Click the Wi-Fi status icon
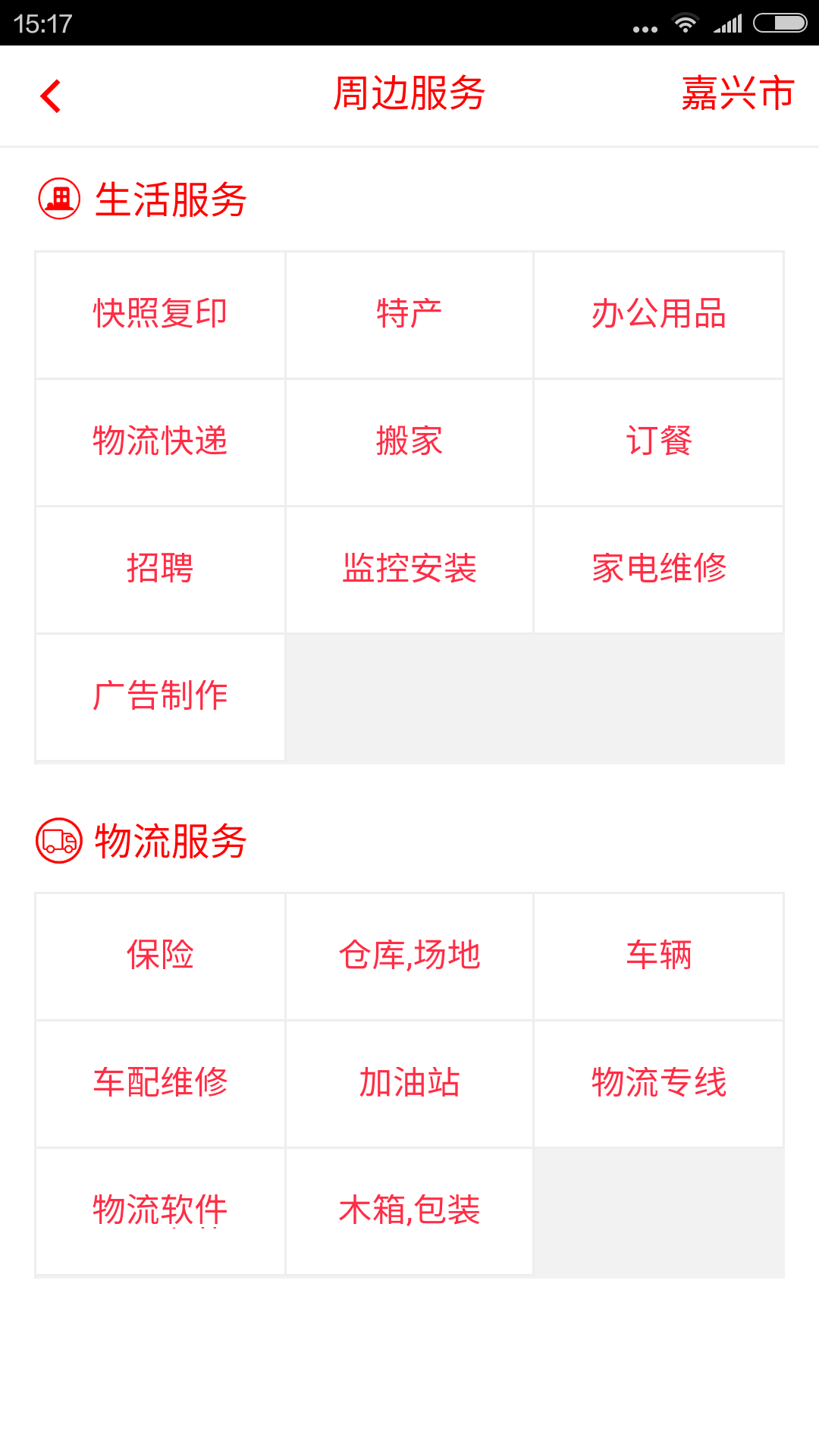The width and height of the screenshot is (819, 1456). point(686,24)
